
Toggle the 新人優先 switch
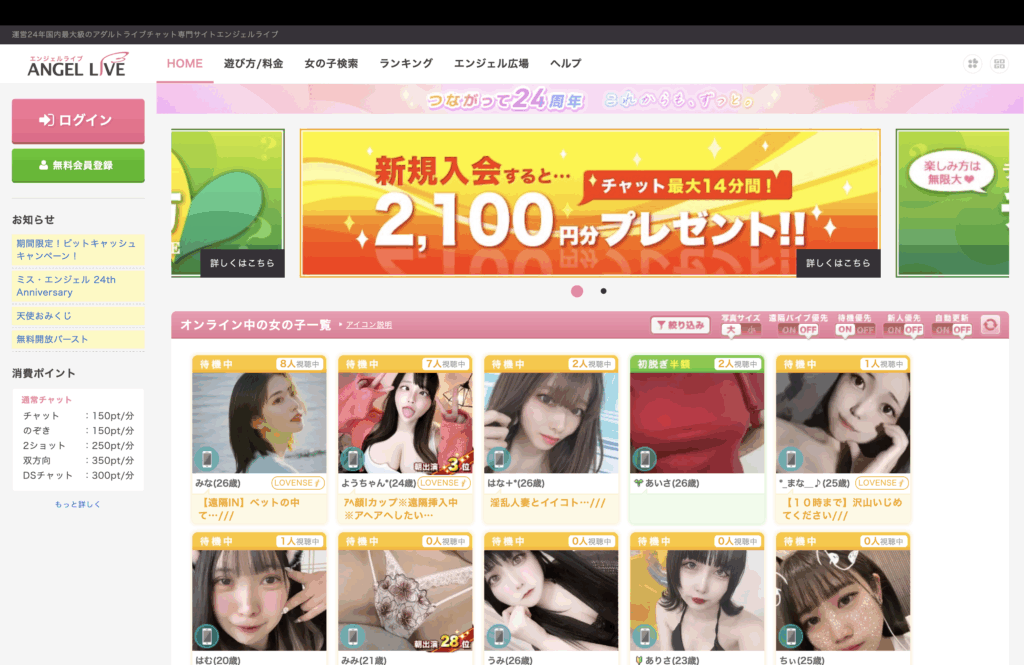(905, 329)
